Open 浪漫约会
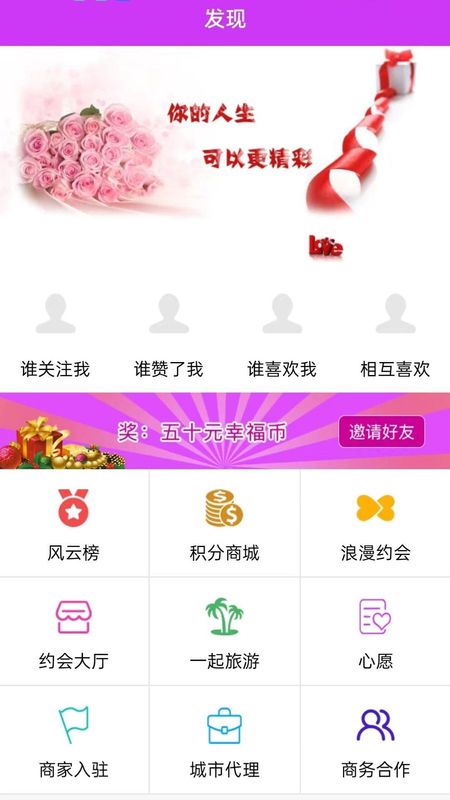The image size is (450, 800). (376, 523)
